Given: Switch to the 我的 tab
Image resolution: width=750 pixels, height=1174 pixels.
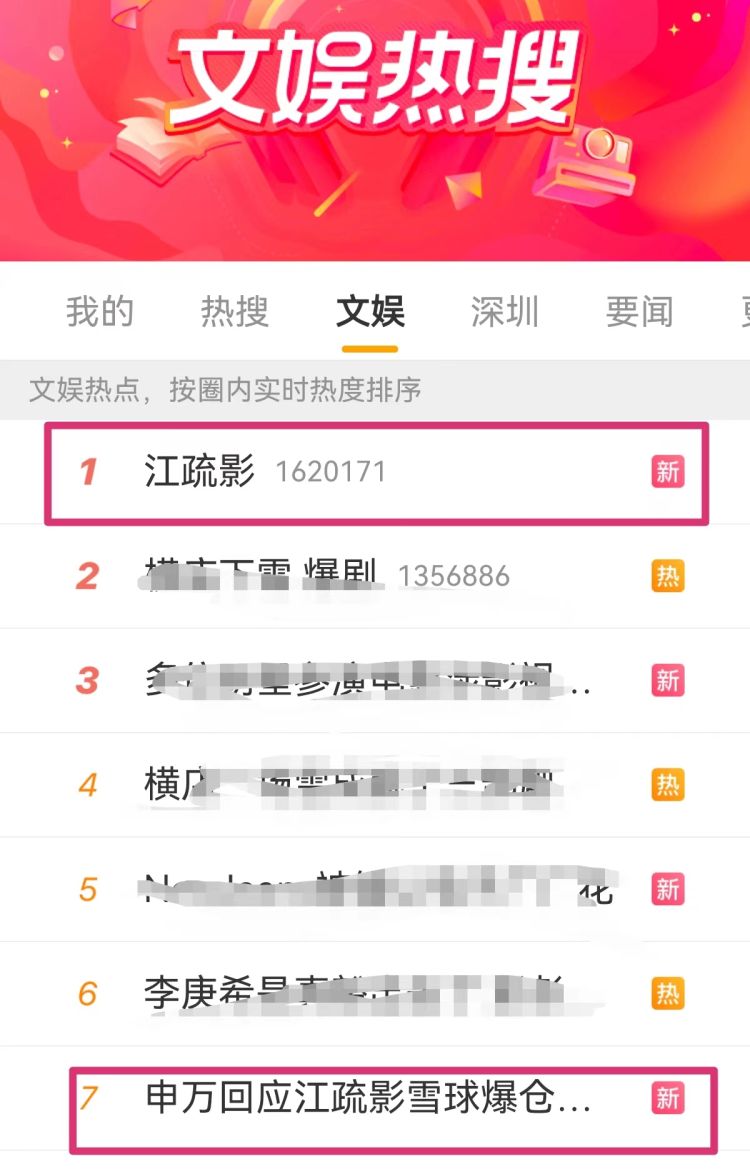Looking at the screenshot, I should [99, 312].
